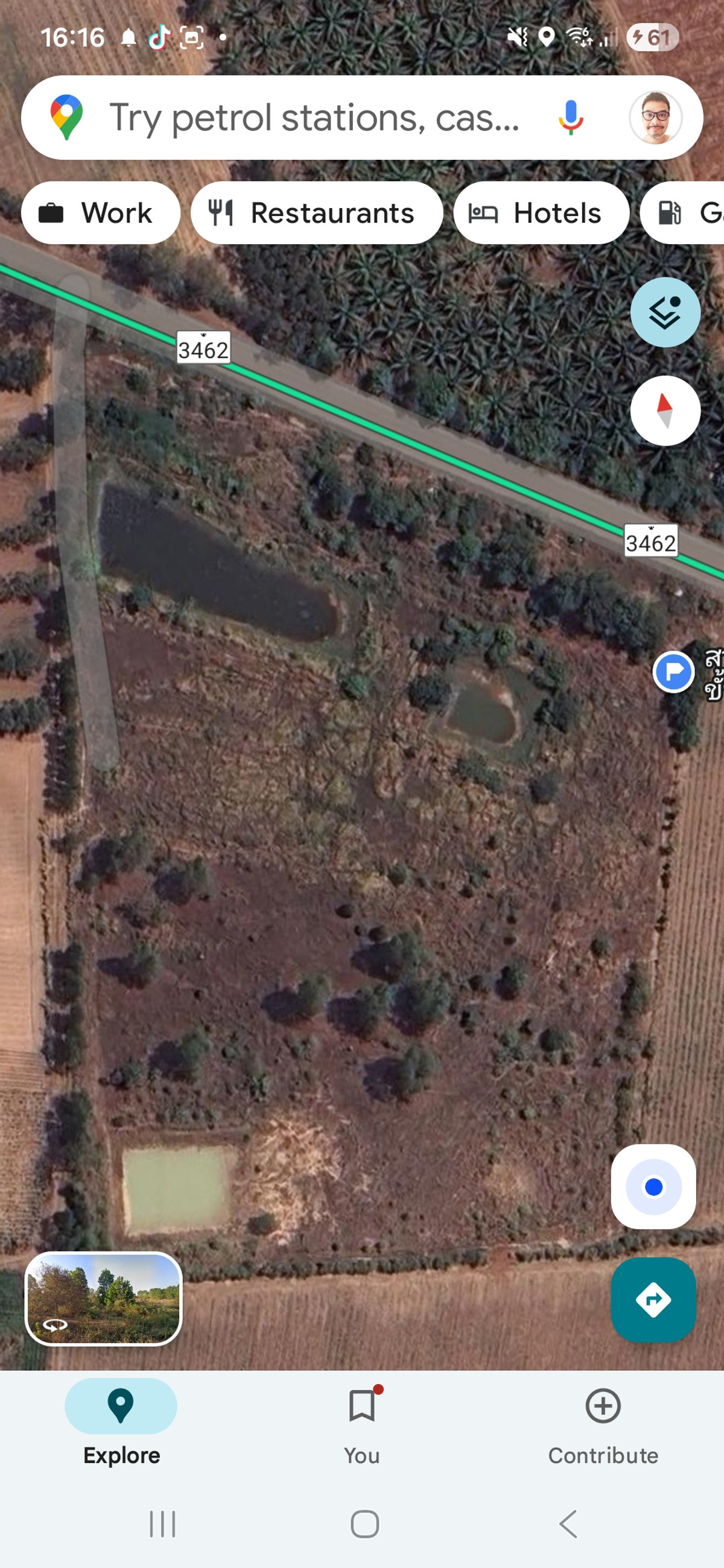
Task: Select the Work chip
Action: [101, 213]
